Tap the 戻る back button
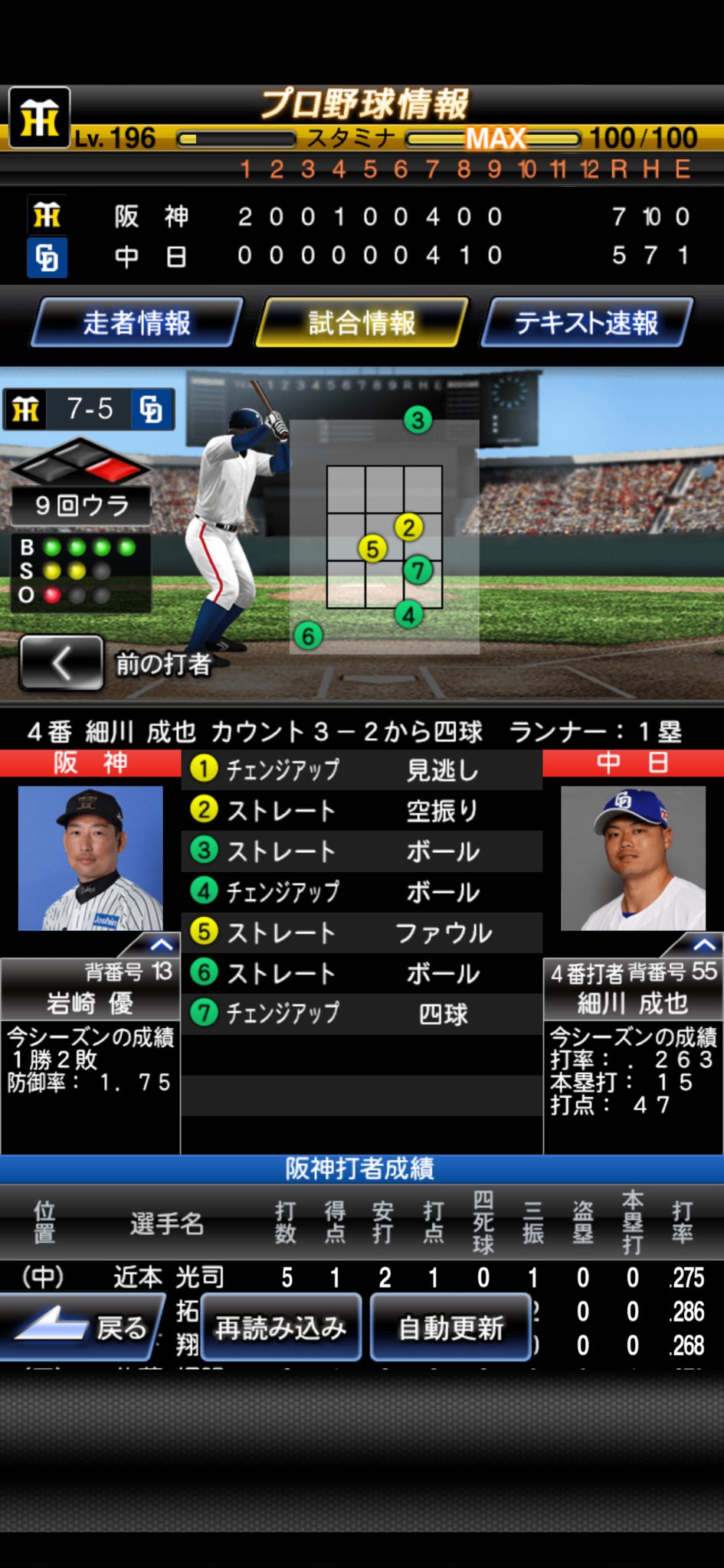 click(80, 1327)
